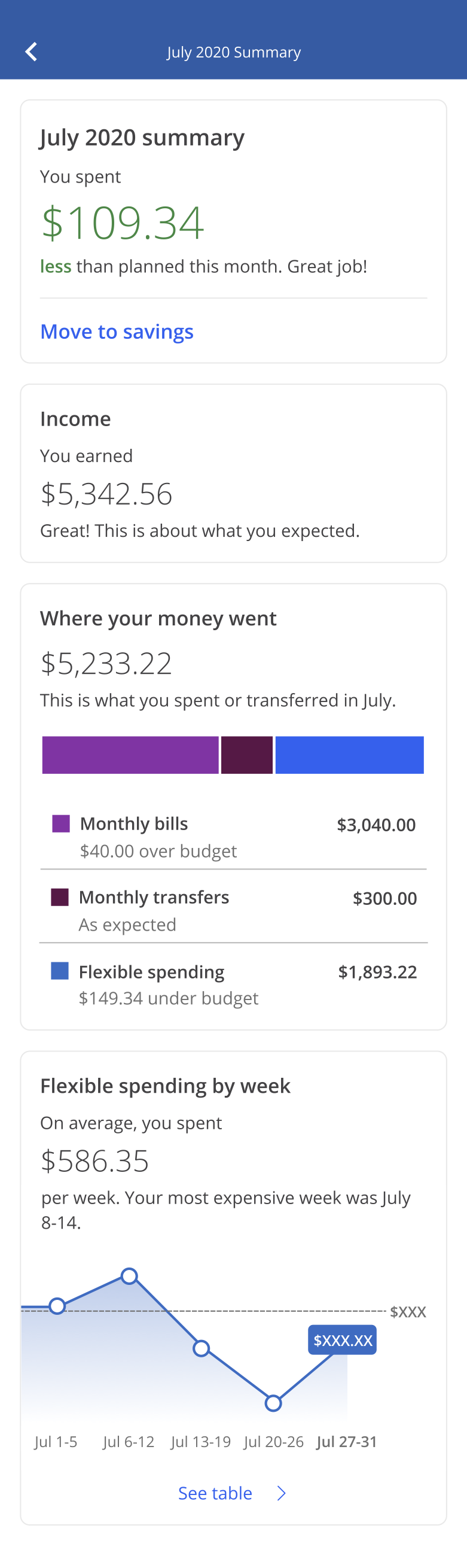
Task: Open the Monthly bills row
Action: [233, 836]
